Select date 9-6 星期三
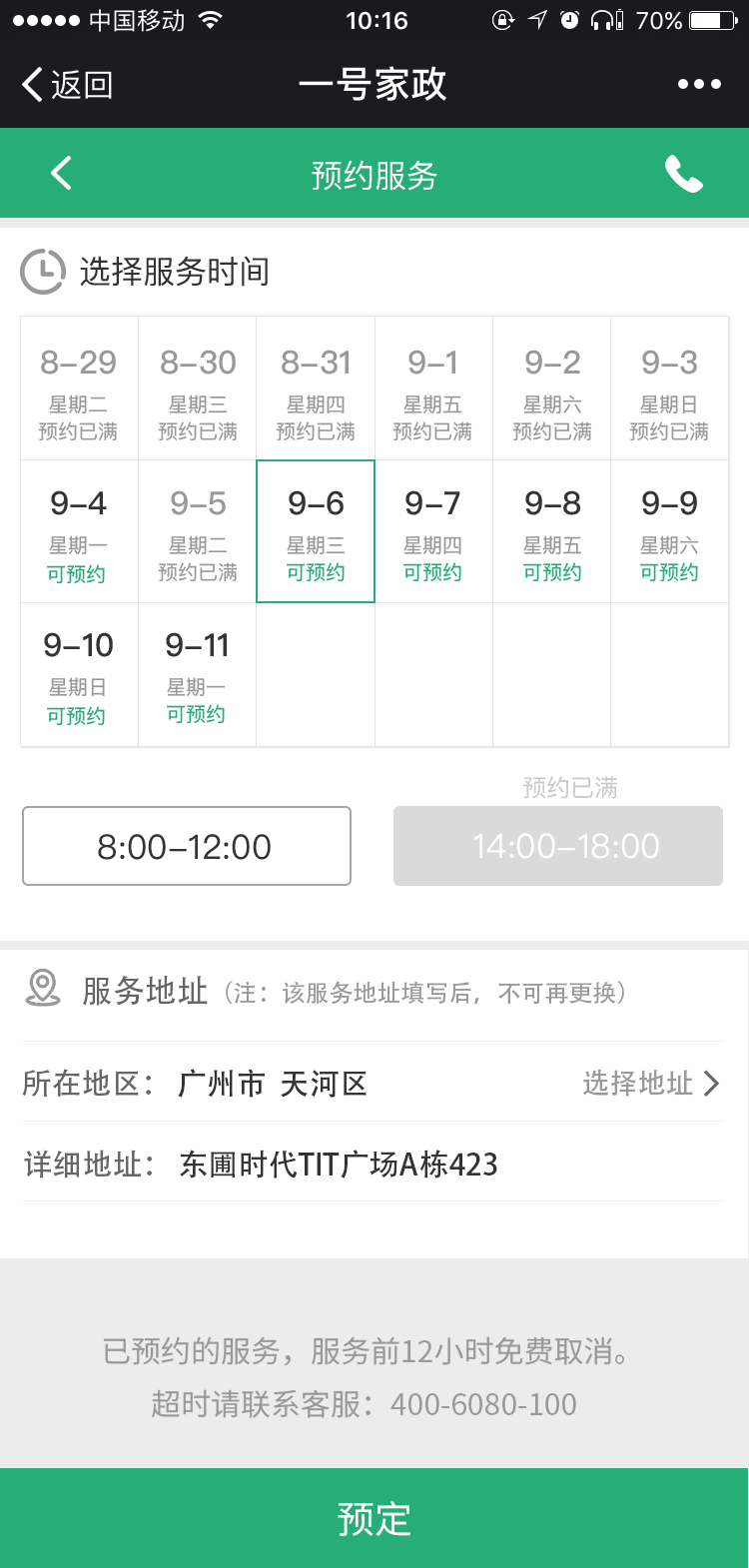Image resolution: width=749 pixels, height=1568 pixels. (316, 532)
